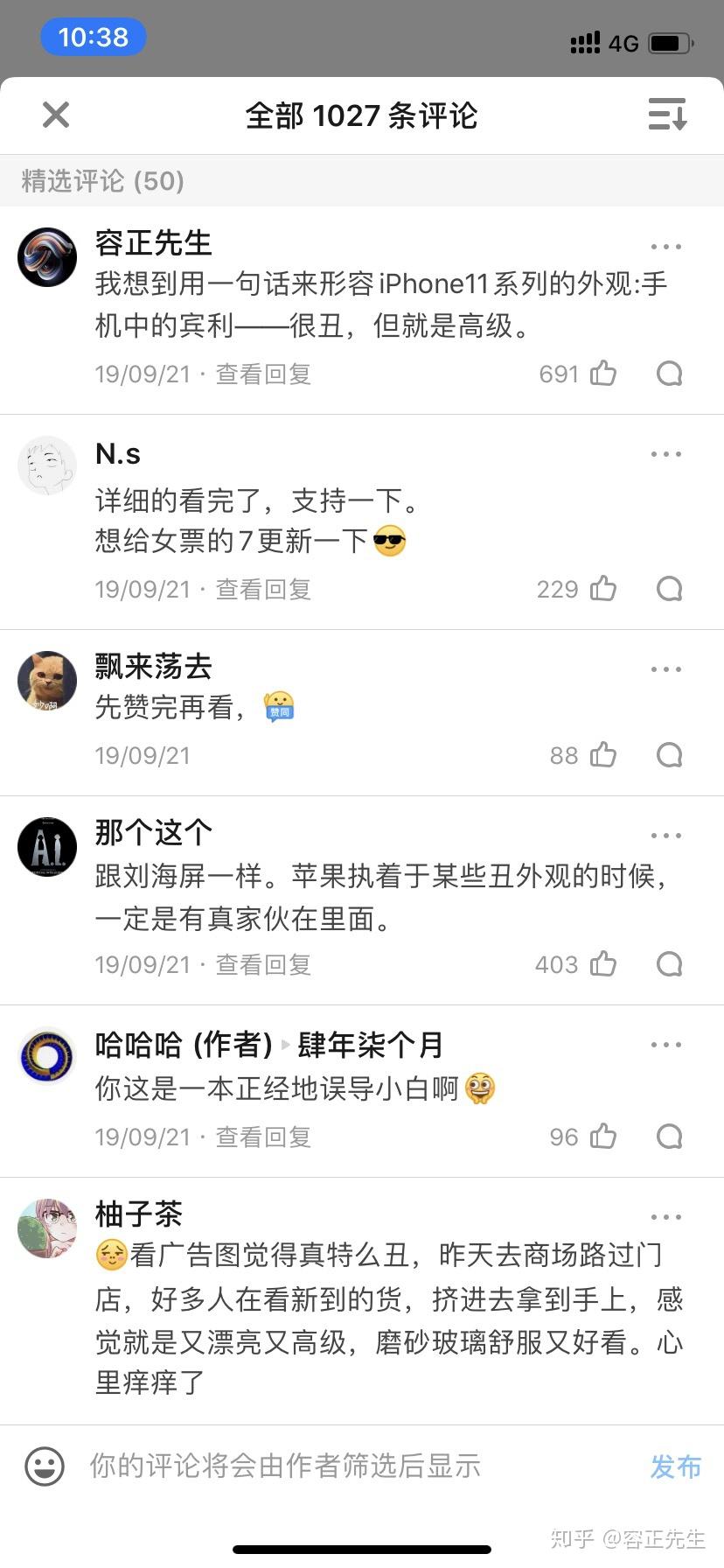Open the emoji picker
This screenshot has width=724, height=1568.
45,1466
